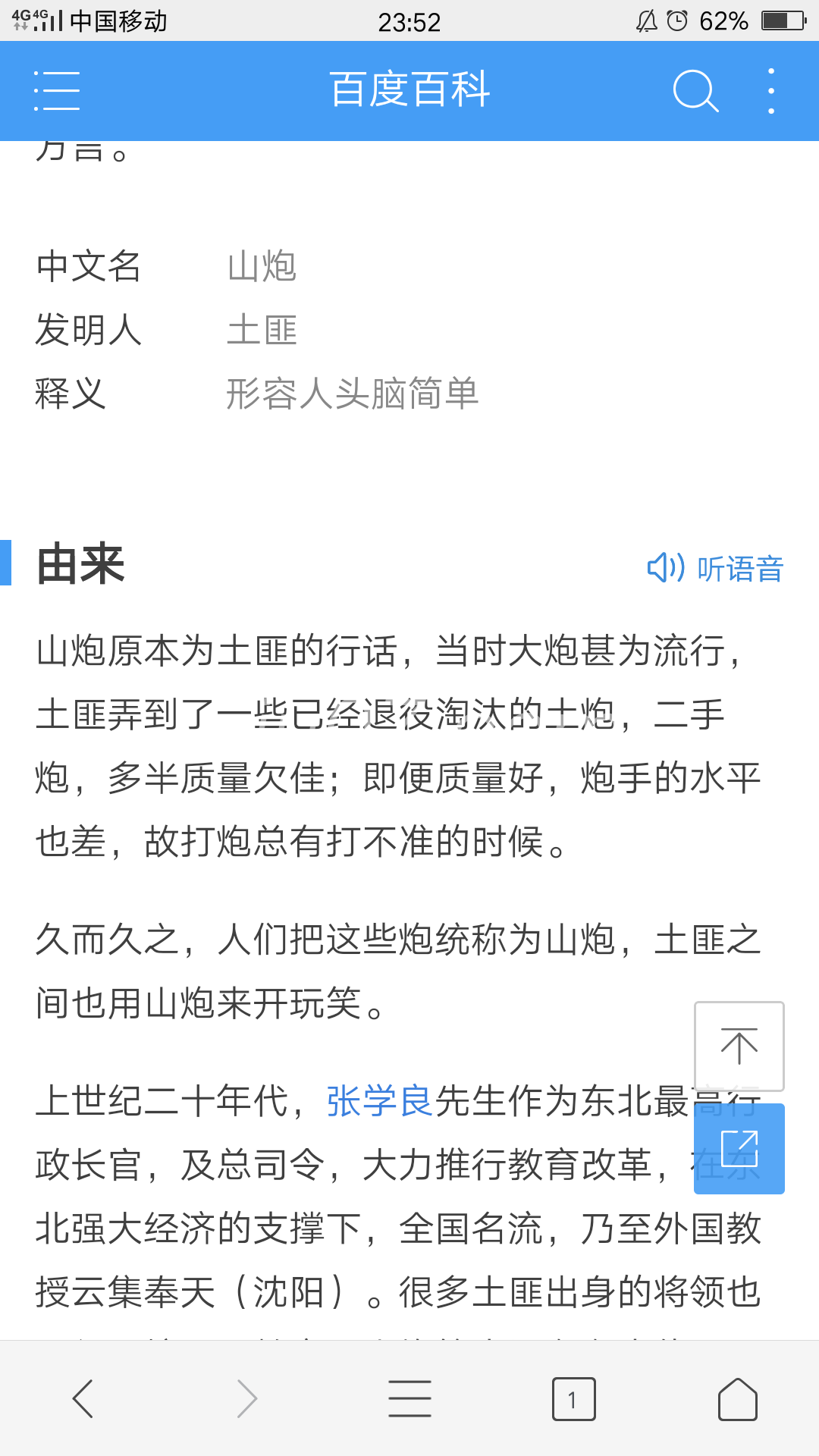Image resolution: width=819 pixels, height=1456 pixels.
Task: Open the 张学良 link
Action: pos(380,1101)
